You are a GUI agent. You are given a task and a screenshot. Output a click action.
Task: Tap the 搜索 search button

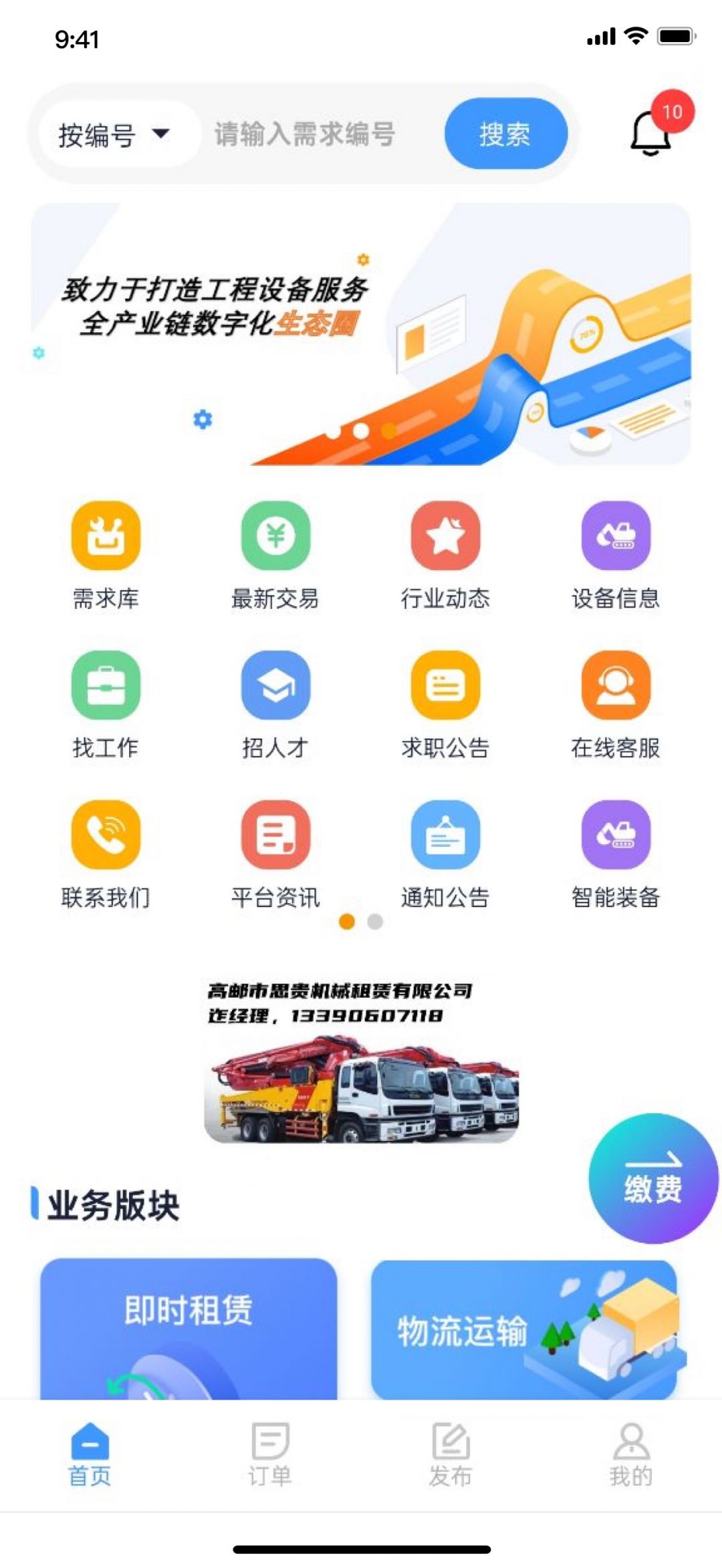[x=505, y=134]
